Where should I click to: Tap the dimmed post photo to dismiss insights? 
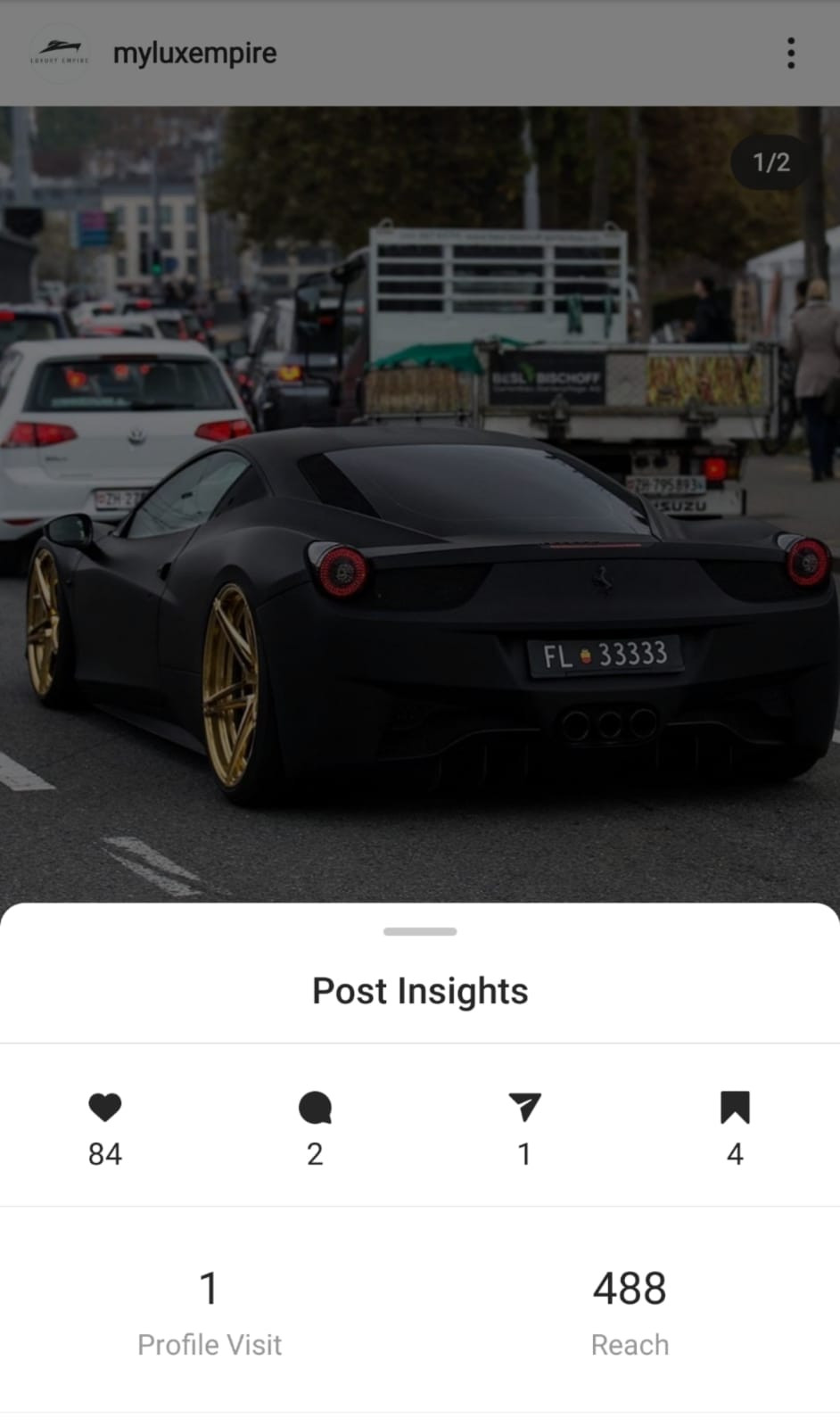[x=419, y=499]
